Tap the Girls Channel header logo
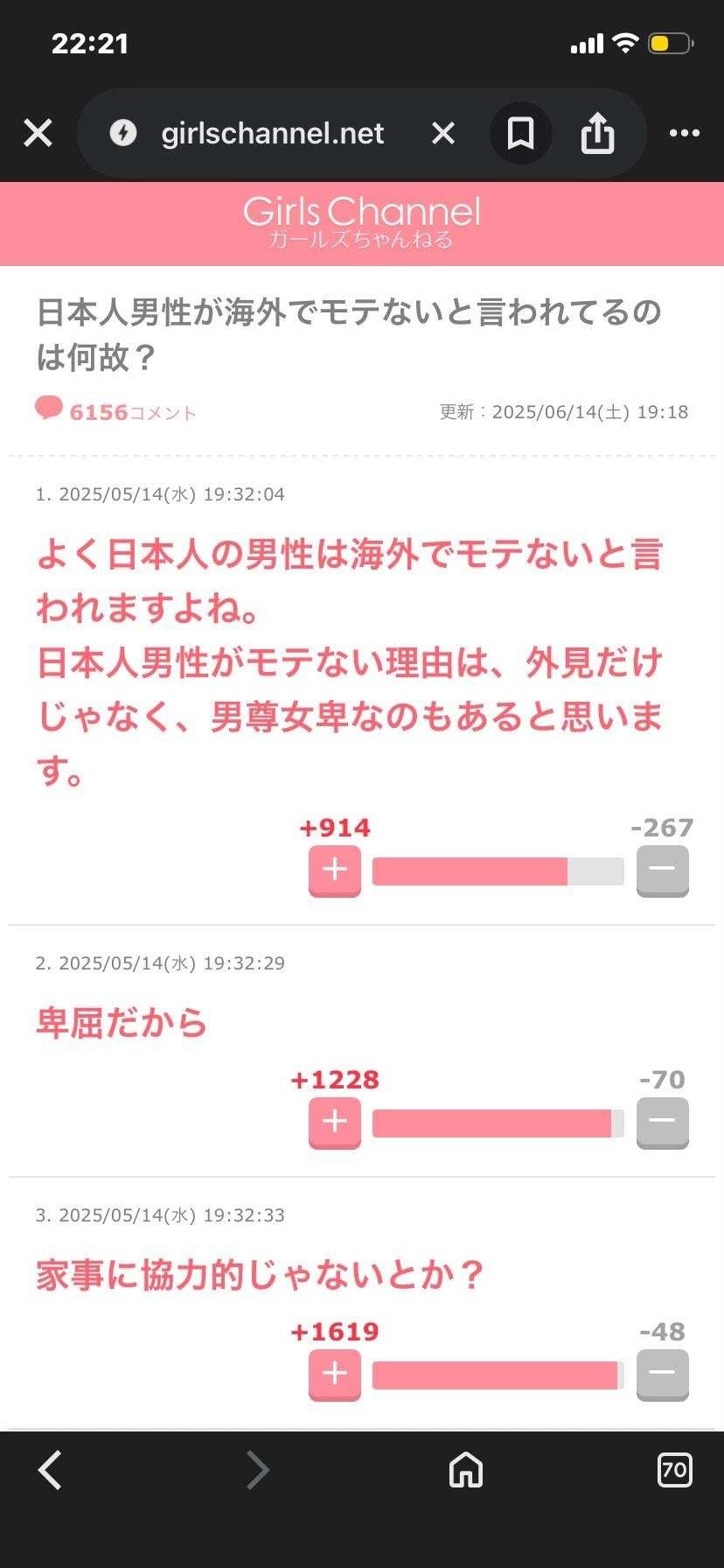 (362, 222)
